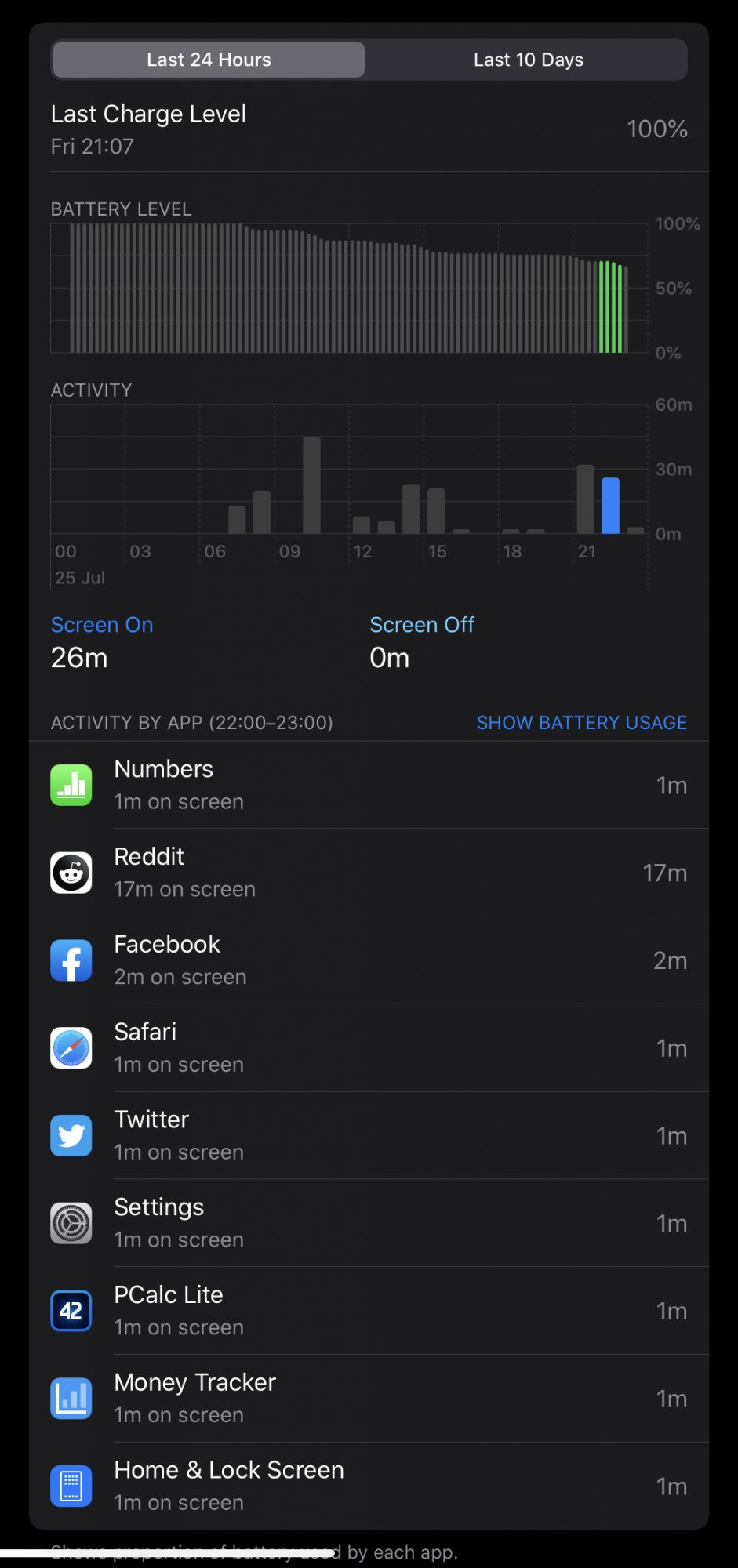Select the Twitter app row
This screenshot has height=1568, width=738.
pyautogui.click(x=369, y=1136)
